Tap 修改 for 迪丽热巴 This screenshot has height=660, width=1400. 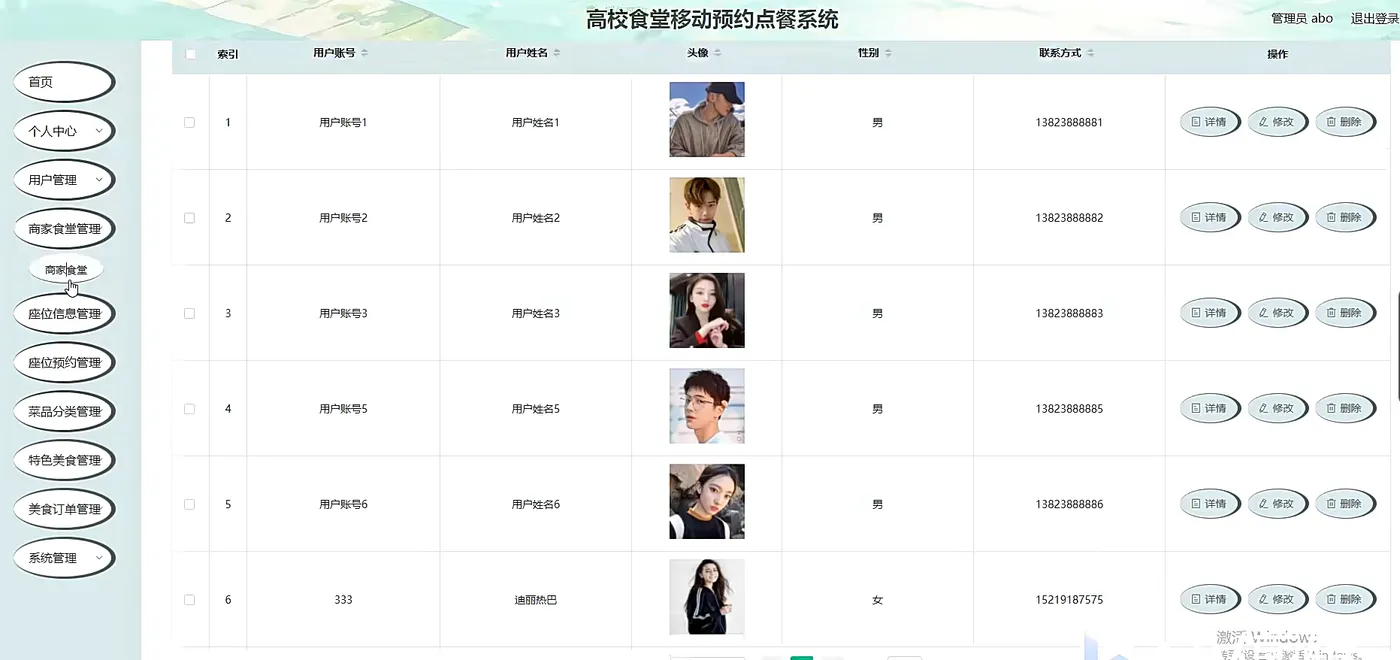[1278, 599]
